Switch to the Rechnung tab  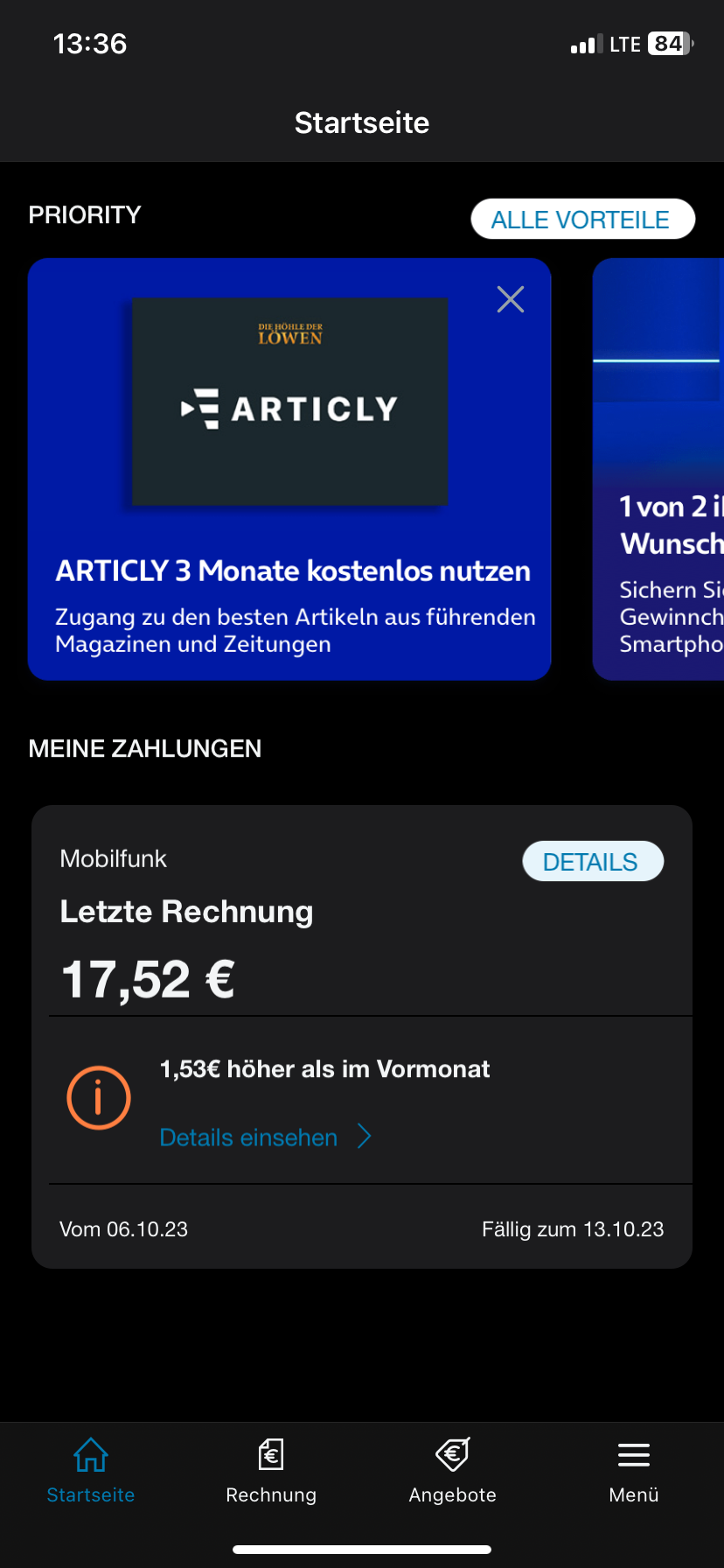click(x=271, y=1470)
